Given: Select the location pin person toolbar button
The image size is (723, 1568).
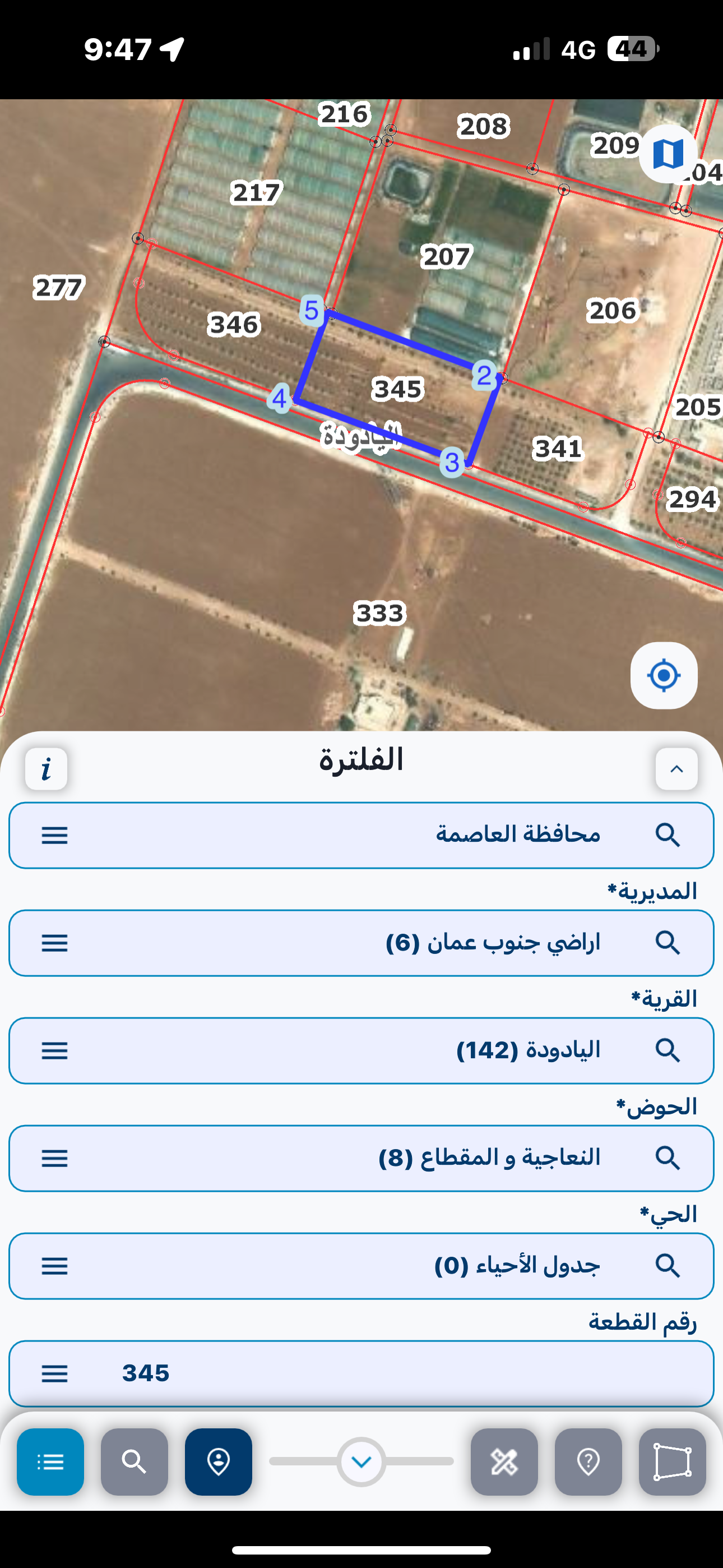Looking at the screenshot, I should pyautogui.click(x=219, y=1461).
